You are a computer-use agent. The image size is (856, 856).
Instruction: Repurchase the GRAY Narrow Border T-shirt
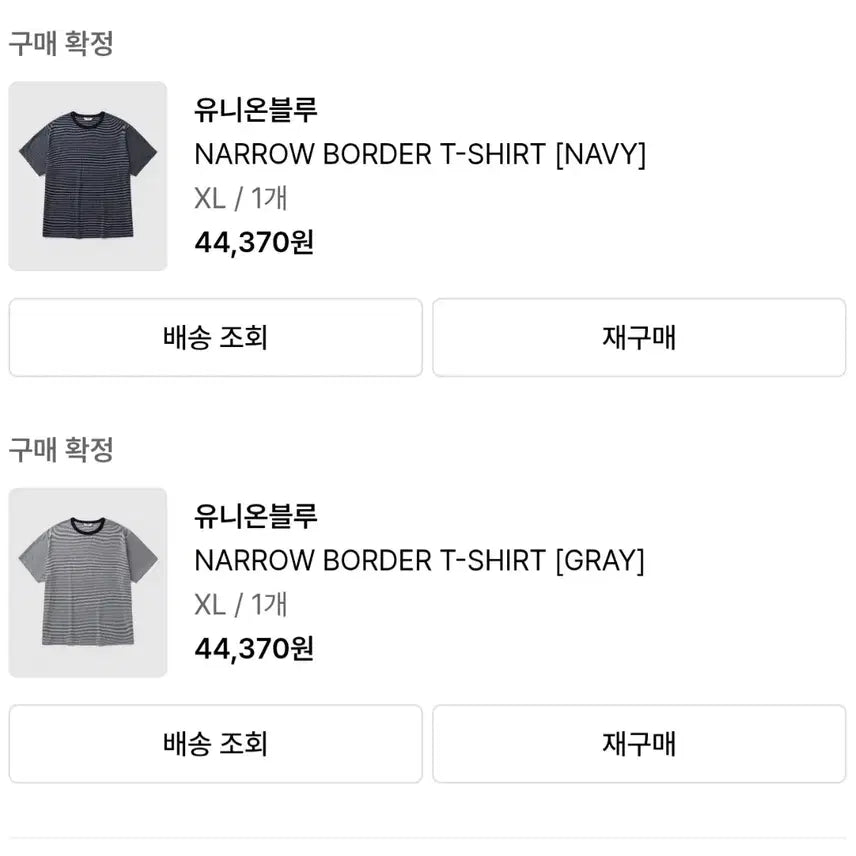point(639,744)
